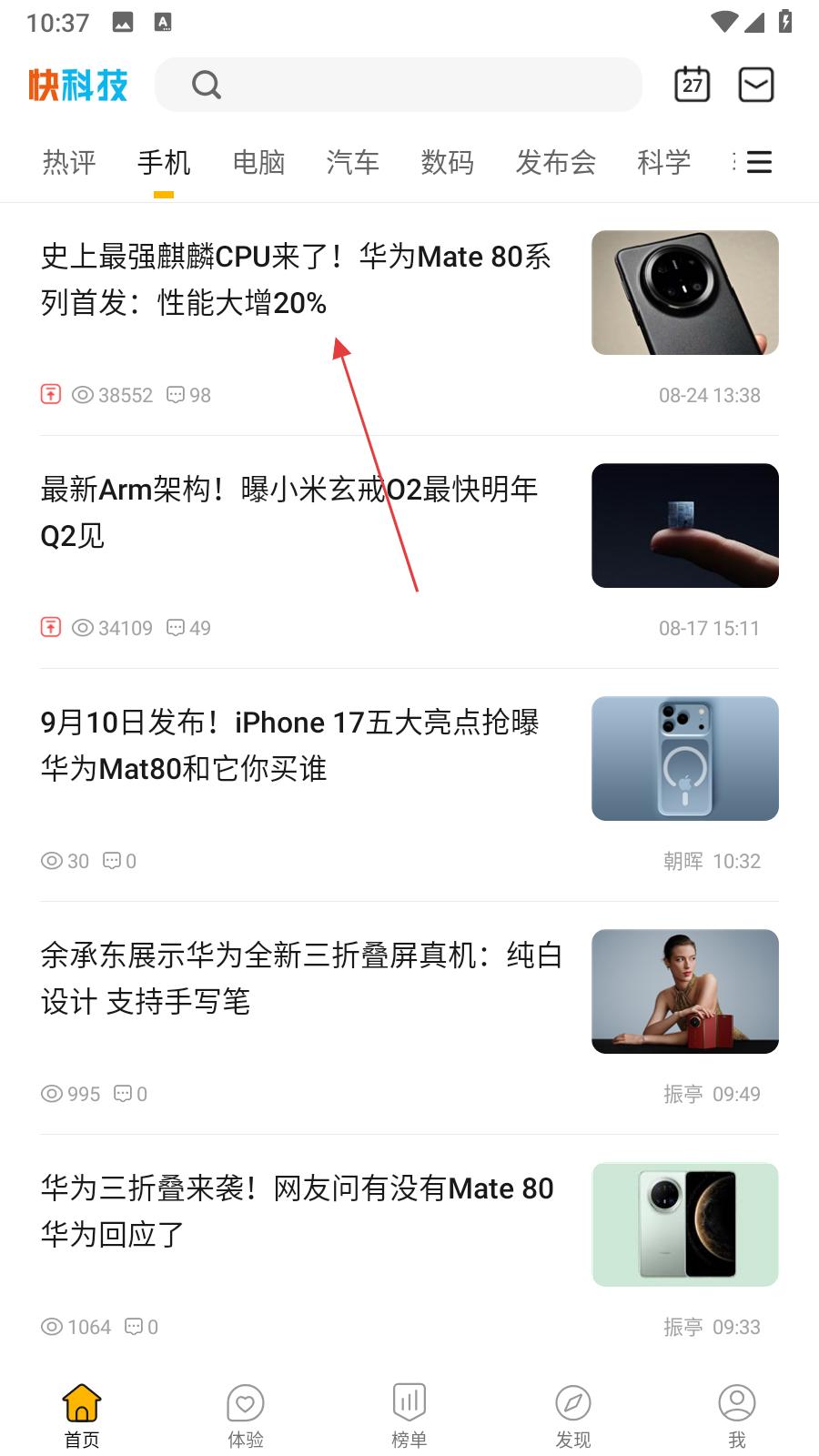The width and height of the screenshot is (819, 1456).
Task: Switch to the 汽车 tab
Action: click(352, 162)
